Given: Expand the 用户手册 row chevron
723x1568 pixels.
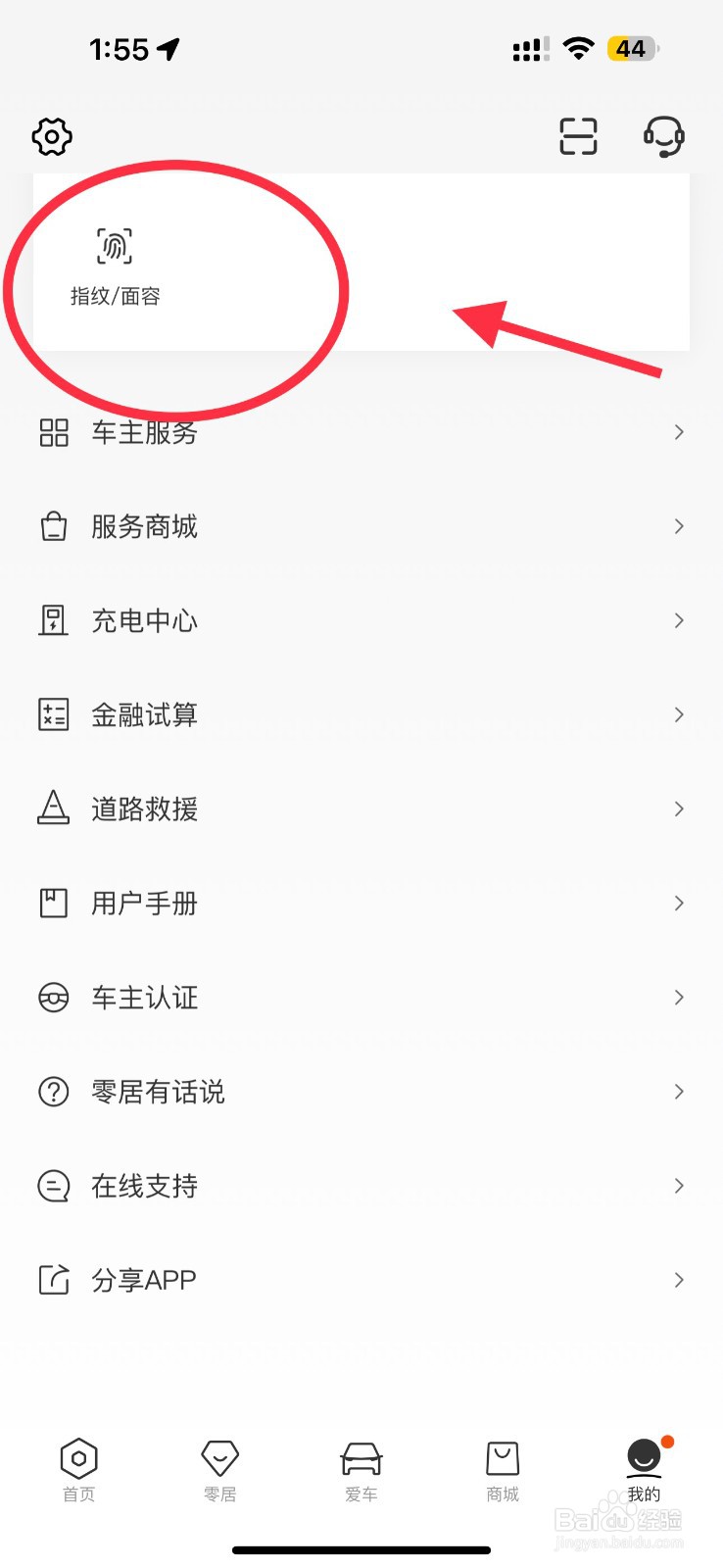Looking at the screenshot, I should (x=679, y=904).
